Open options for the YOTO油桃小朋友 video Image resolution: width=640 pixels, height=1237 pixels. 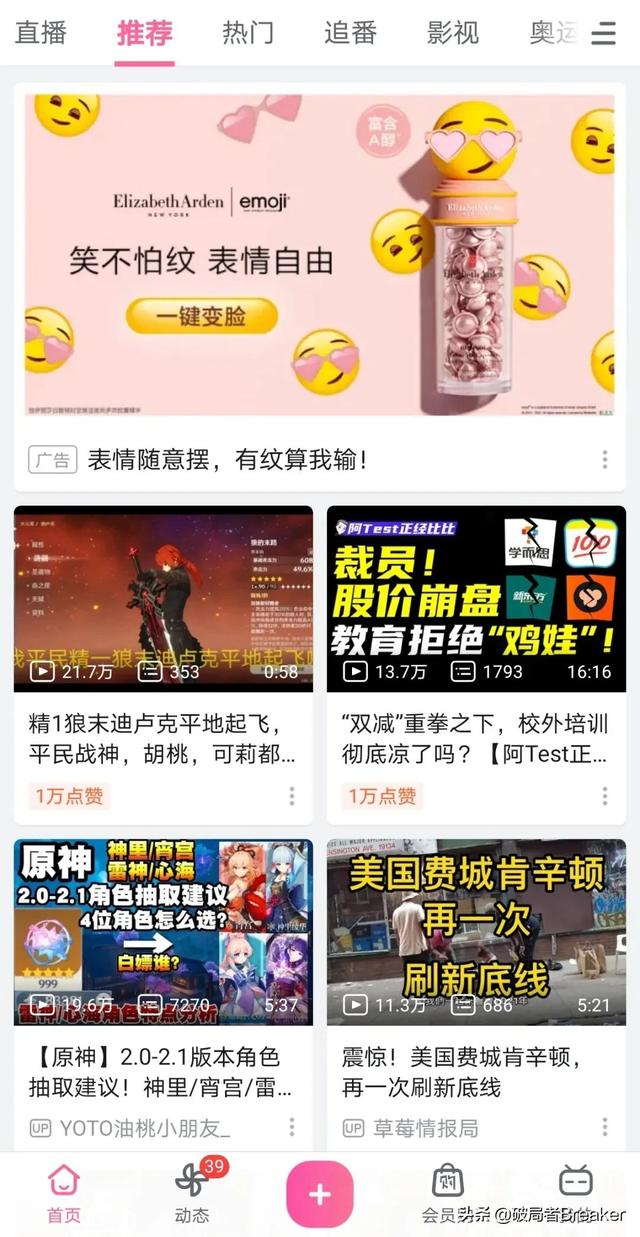(x=292, y=1127)
